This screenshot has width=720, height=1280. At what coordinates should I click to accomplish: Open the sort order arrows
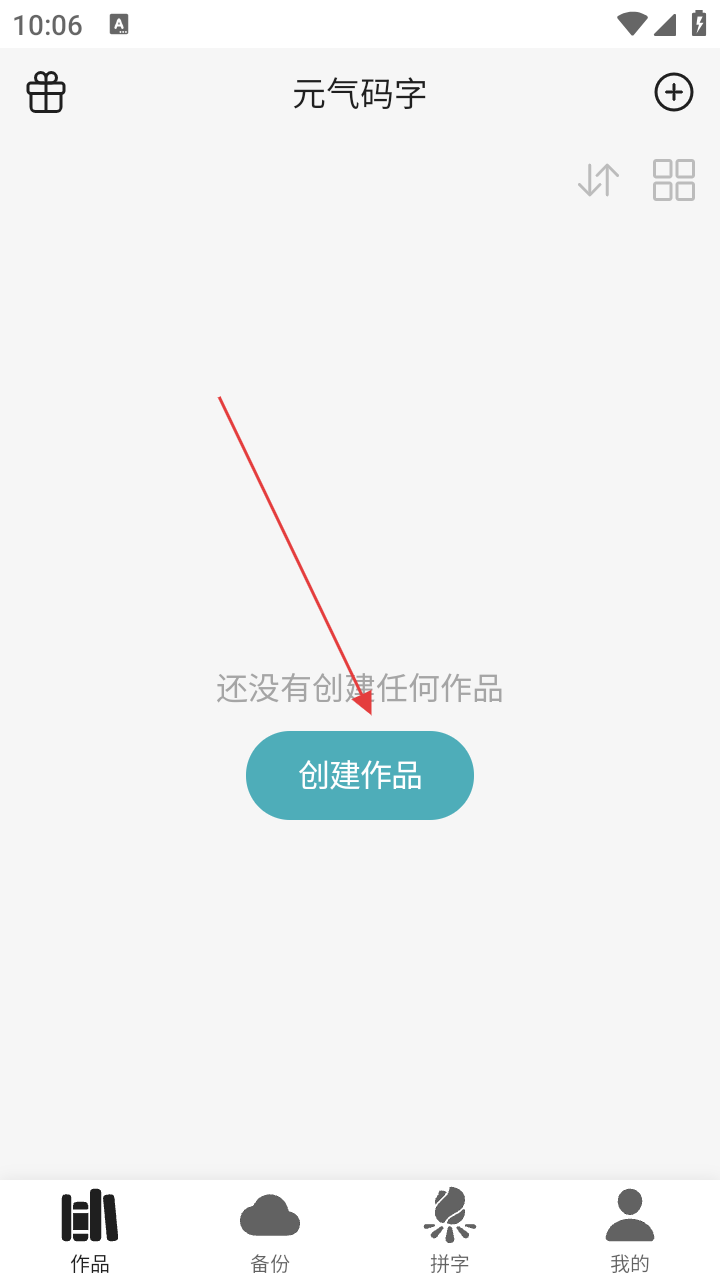[599, 180]
